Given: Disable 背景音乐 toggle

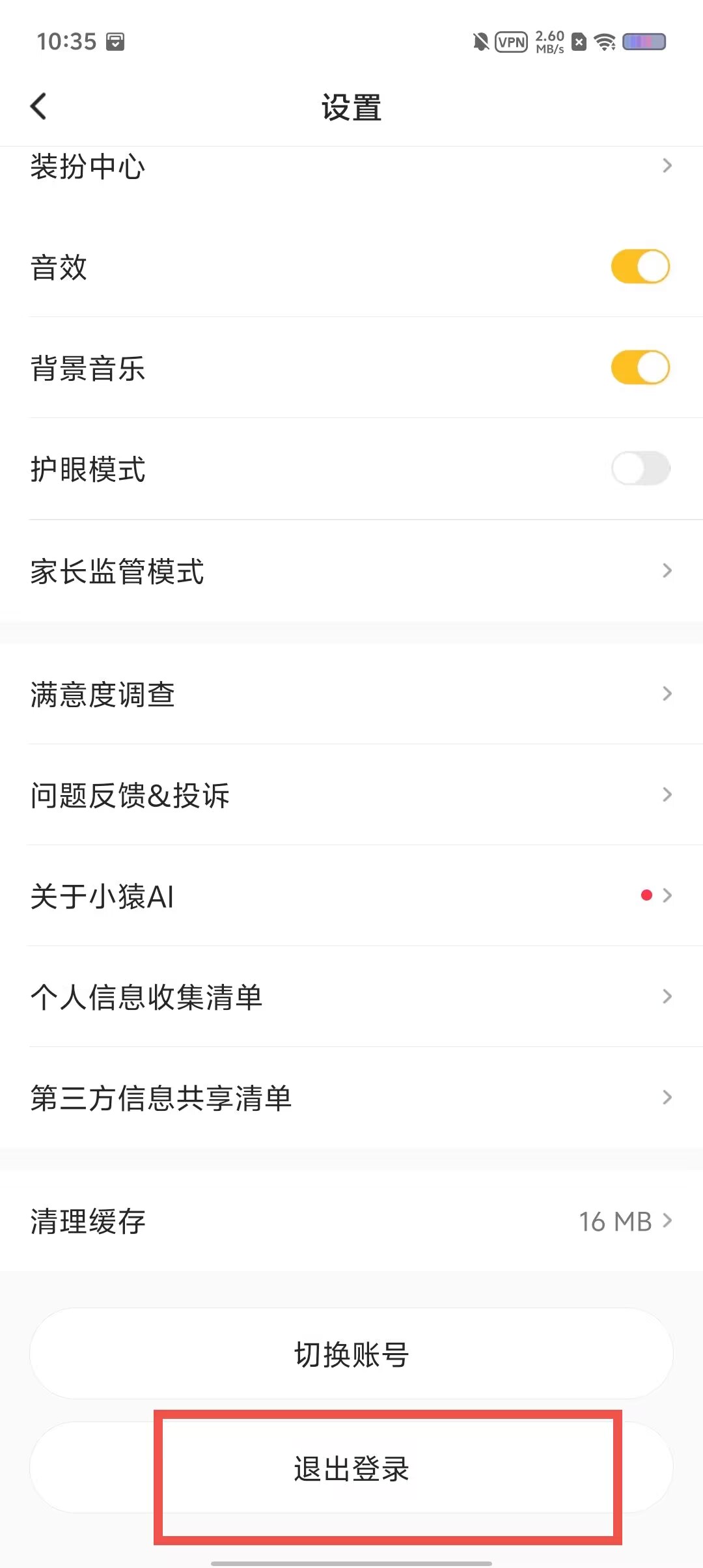Looking at the screenshot, I should click(641, 367).
